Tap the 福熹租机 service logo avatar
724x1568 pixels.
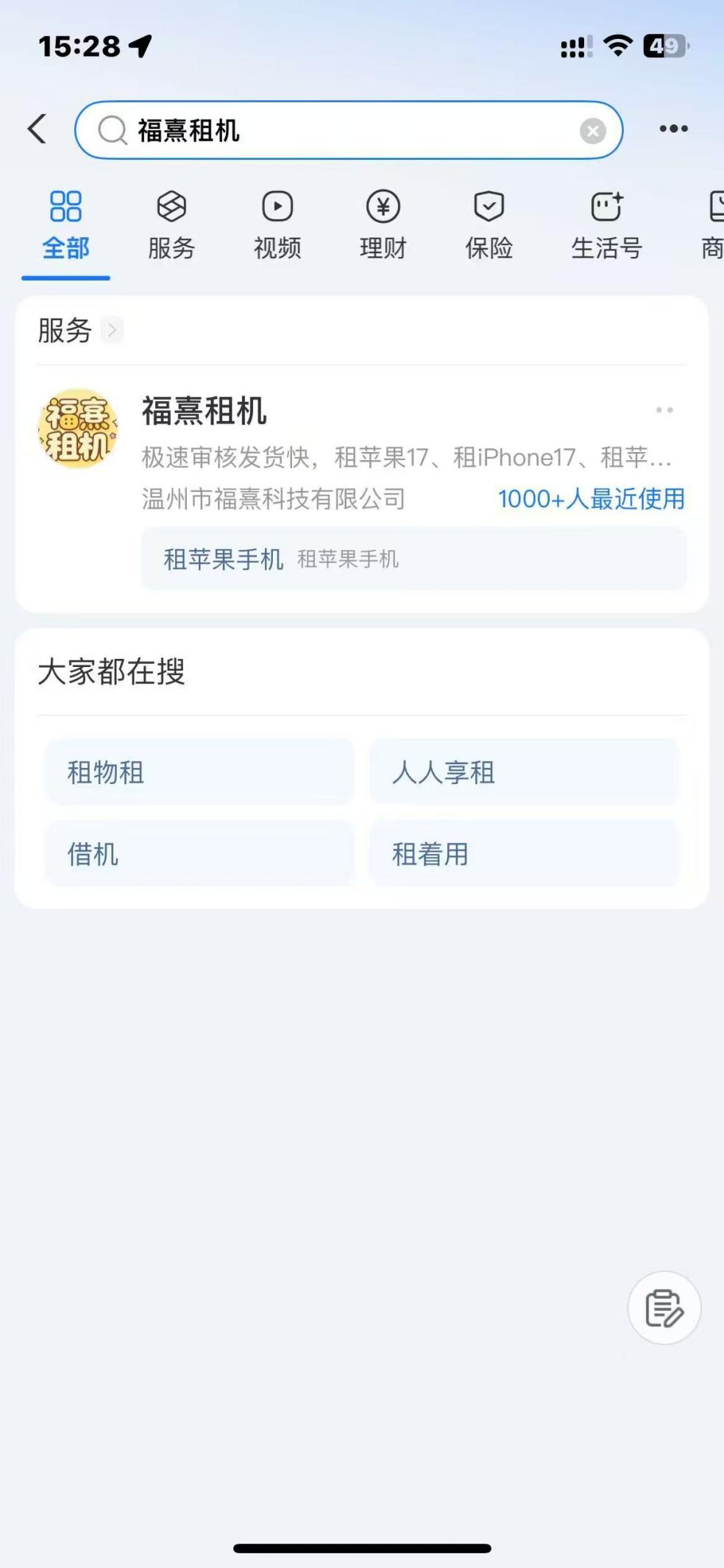tap(78, 425)
